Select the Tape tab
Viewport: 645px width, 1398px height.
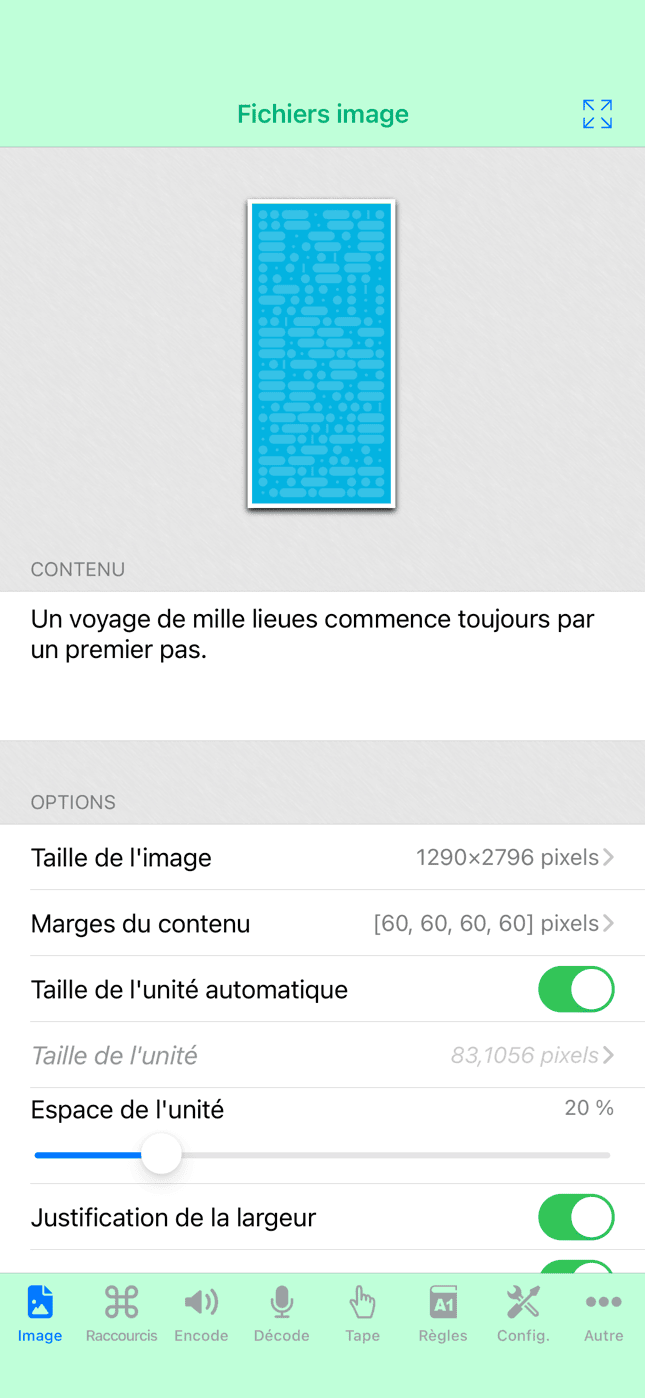coord(362,1314)
